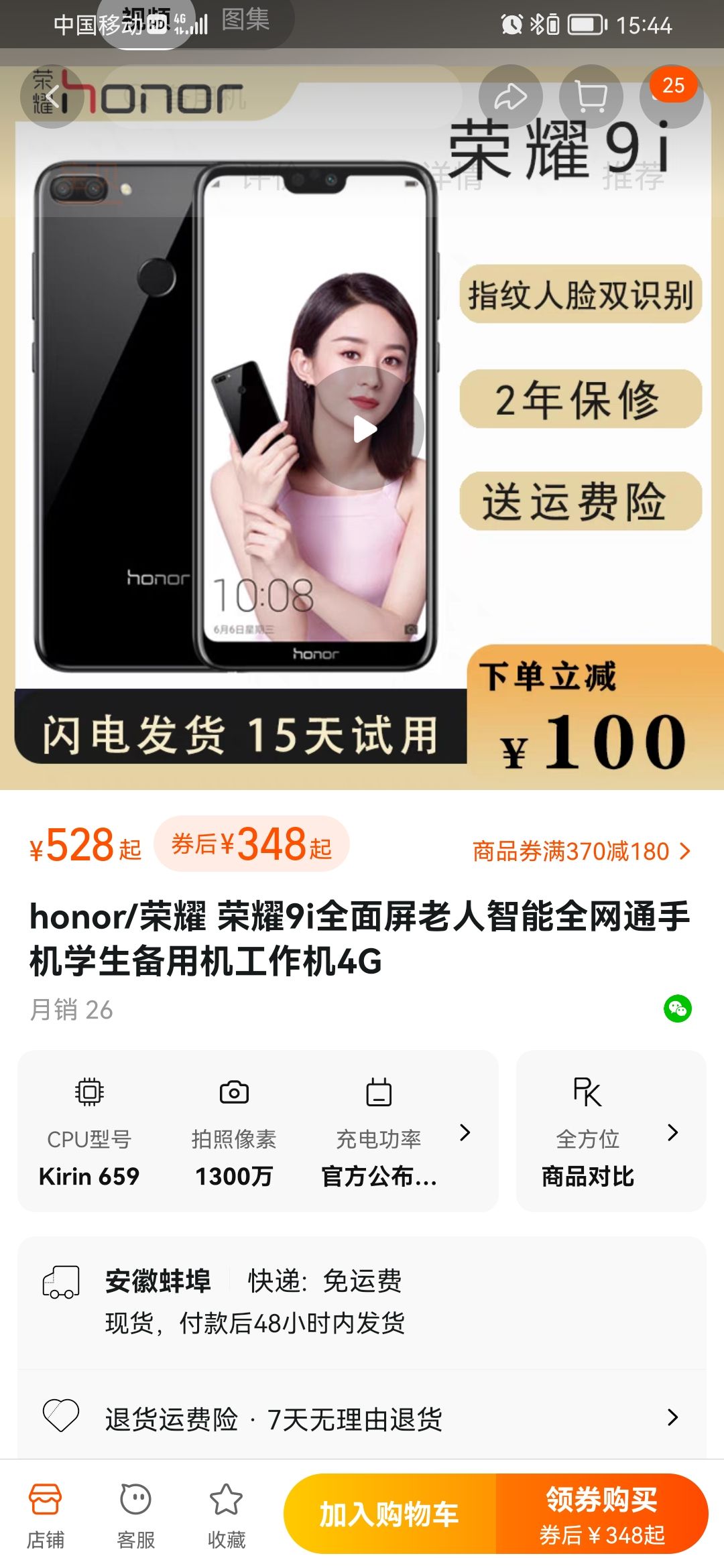Share this Honor 9i product
Screen dimensions: 724x1568
point(510,97)
